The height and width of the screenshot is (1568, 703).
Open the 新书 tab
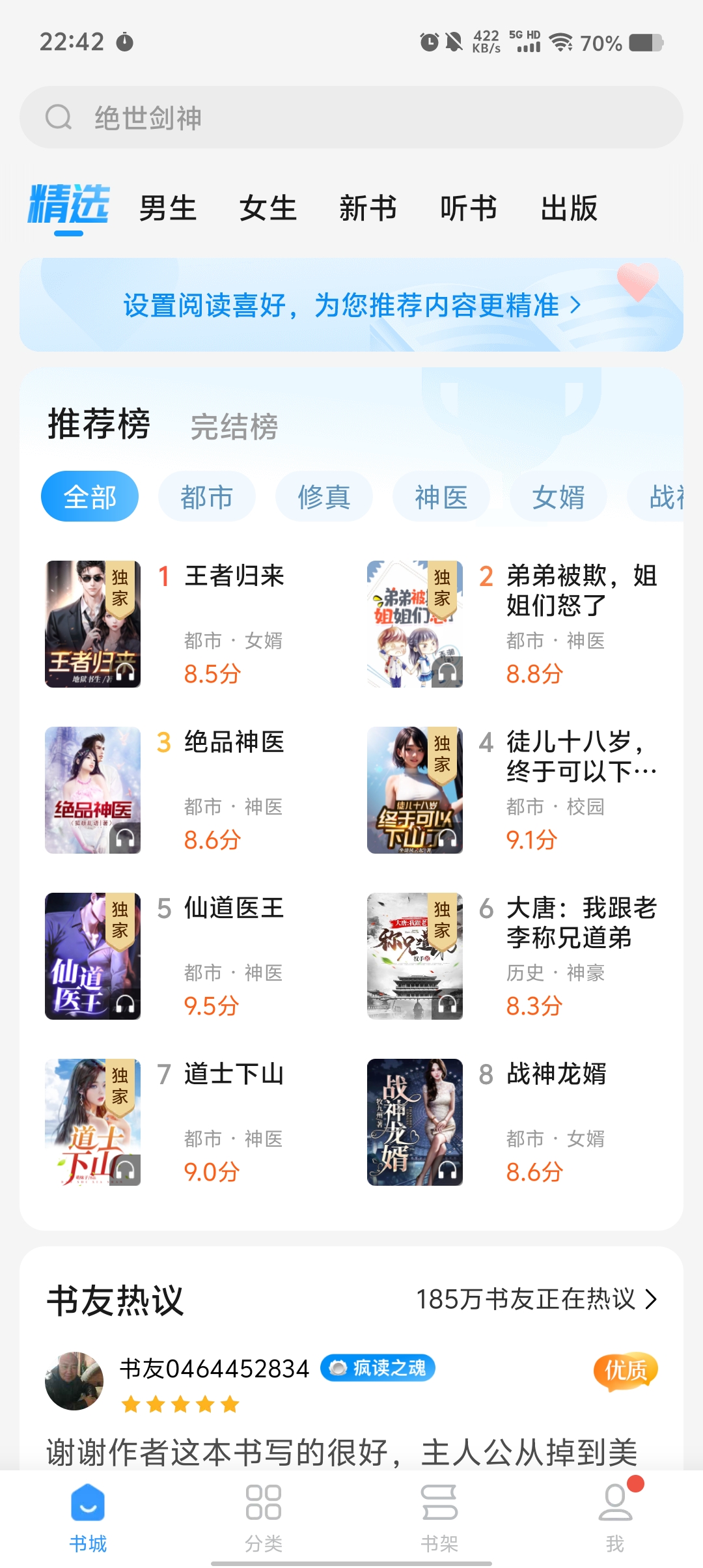point(368,208)
